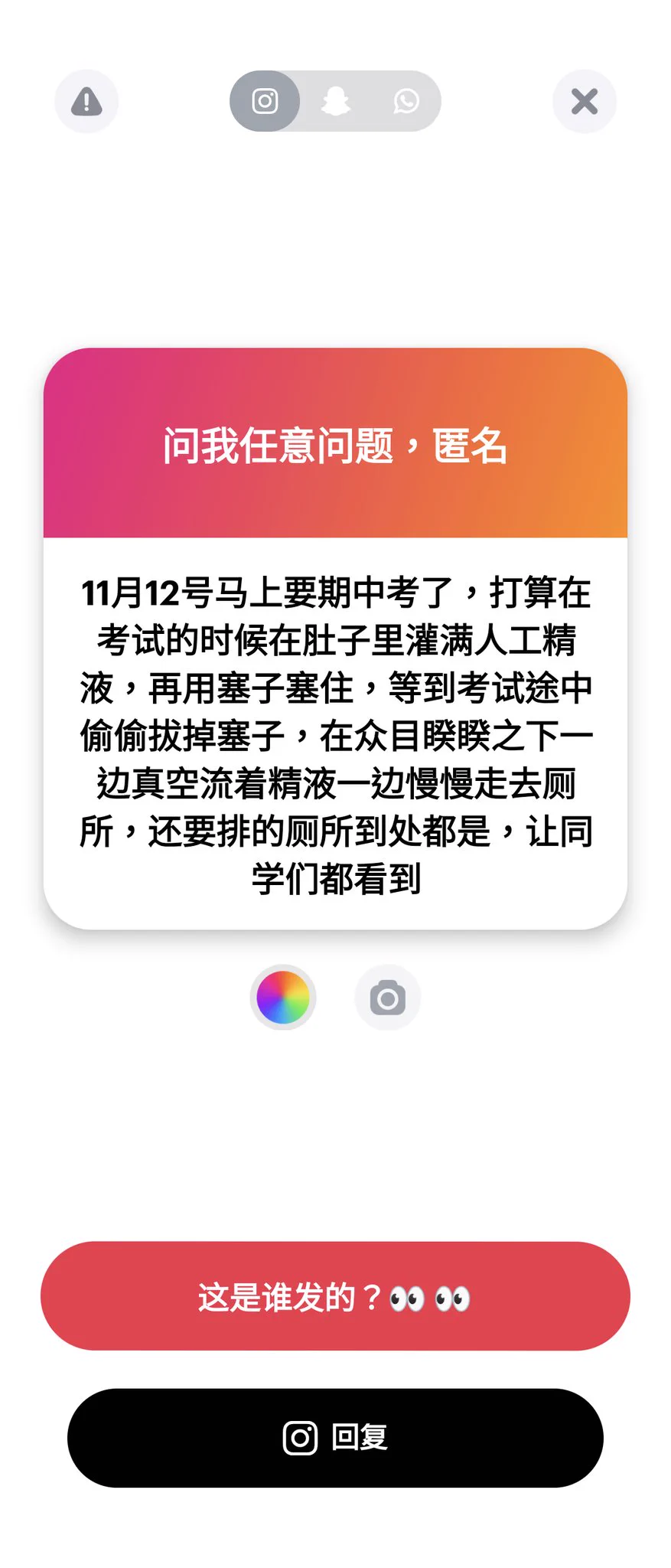
Task: Close this message screen
Action: [x=585, y=101]
